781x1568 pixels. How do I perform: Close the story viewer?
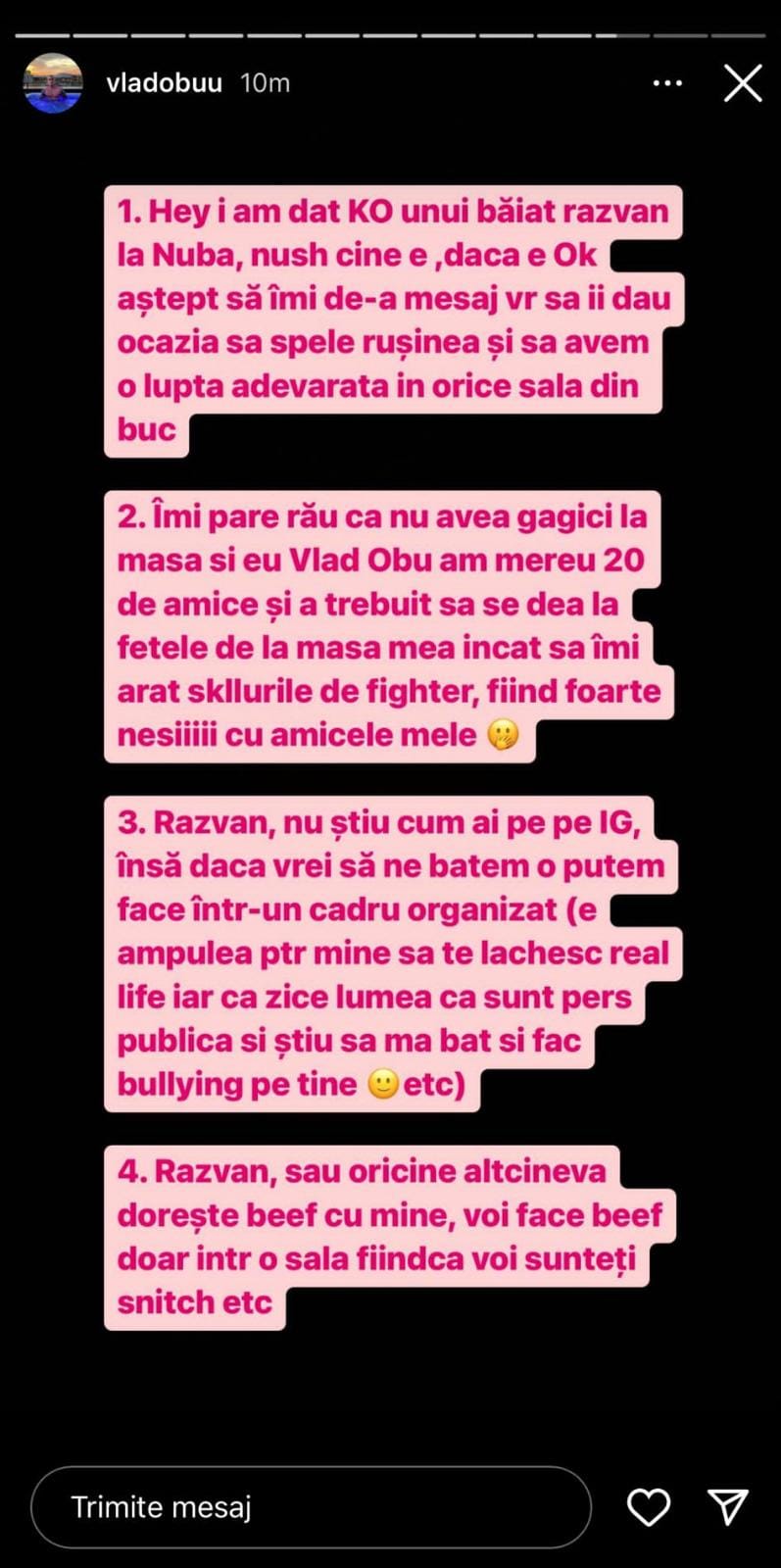743,83
